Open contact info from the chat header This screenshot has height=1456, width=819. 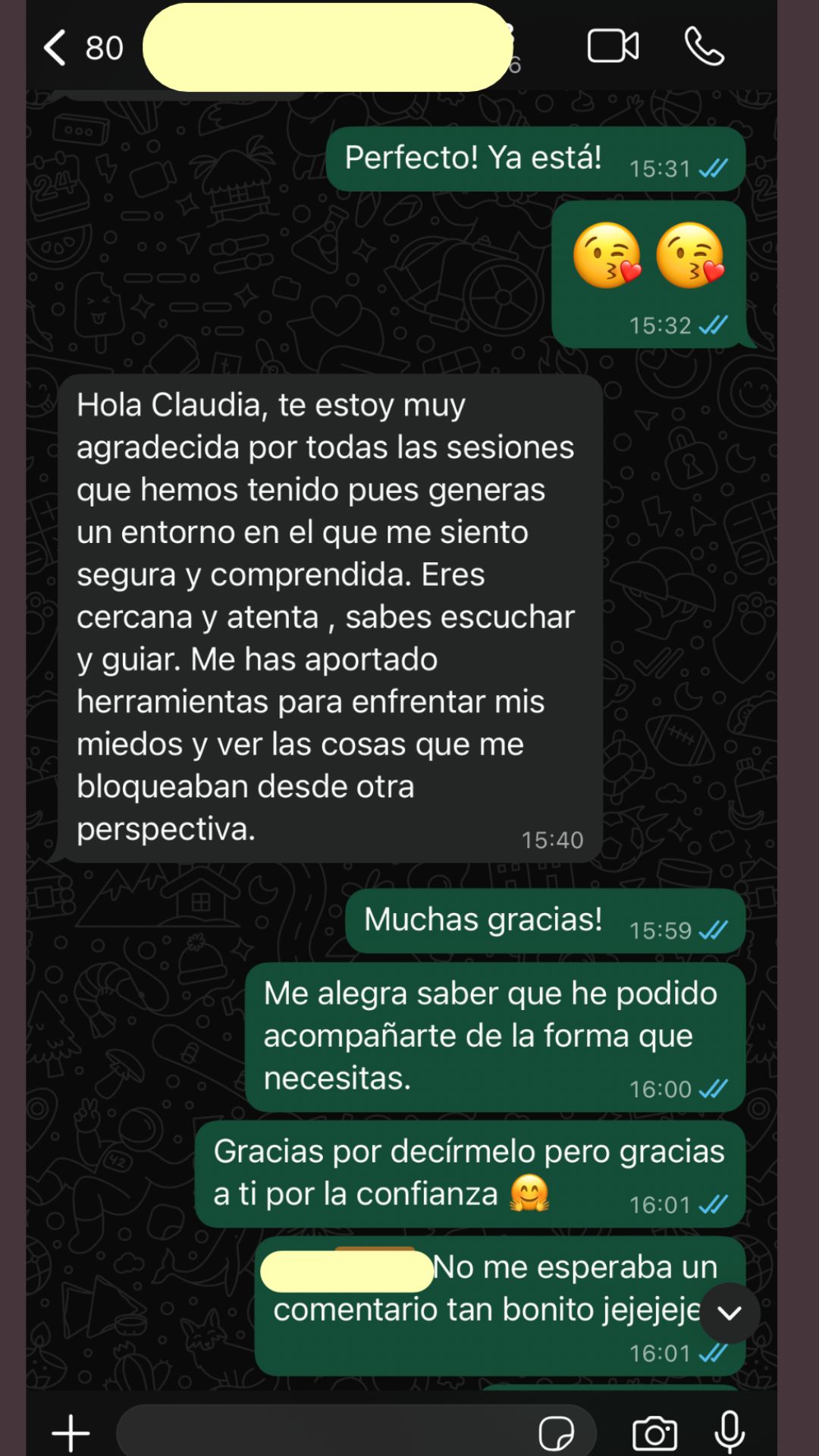pos(326,47)
